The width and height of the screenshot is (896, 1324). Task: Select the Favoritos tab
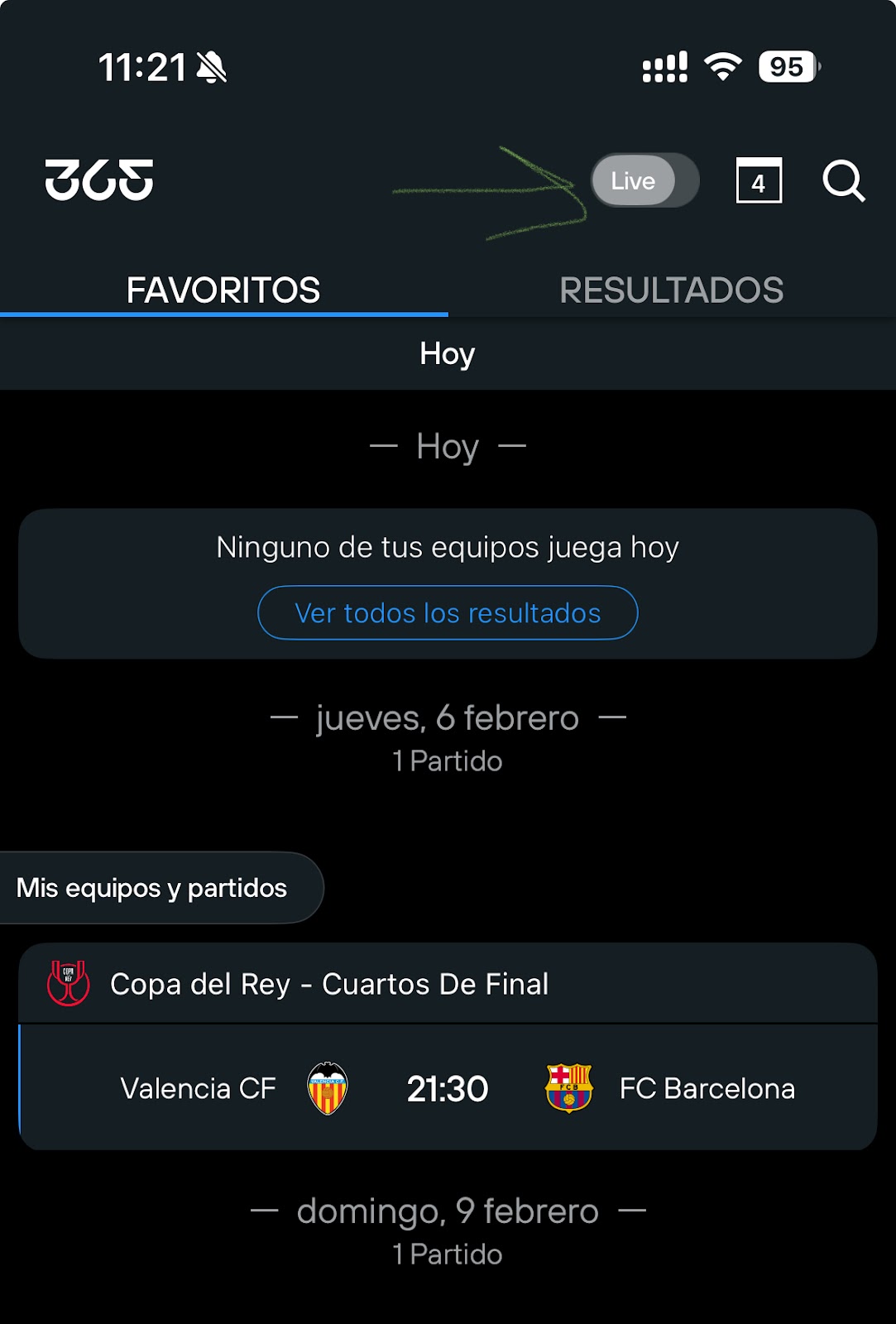(223, 290)
